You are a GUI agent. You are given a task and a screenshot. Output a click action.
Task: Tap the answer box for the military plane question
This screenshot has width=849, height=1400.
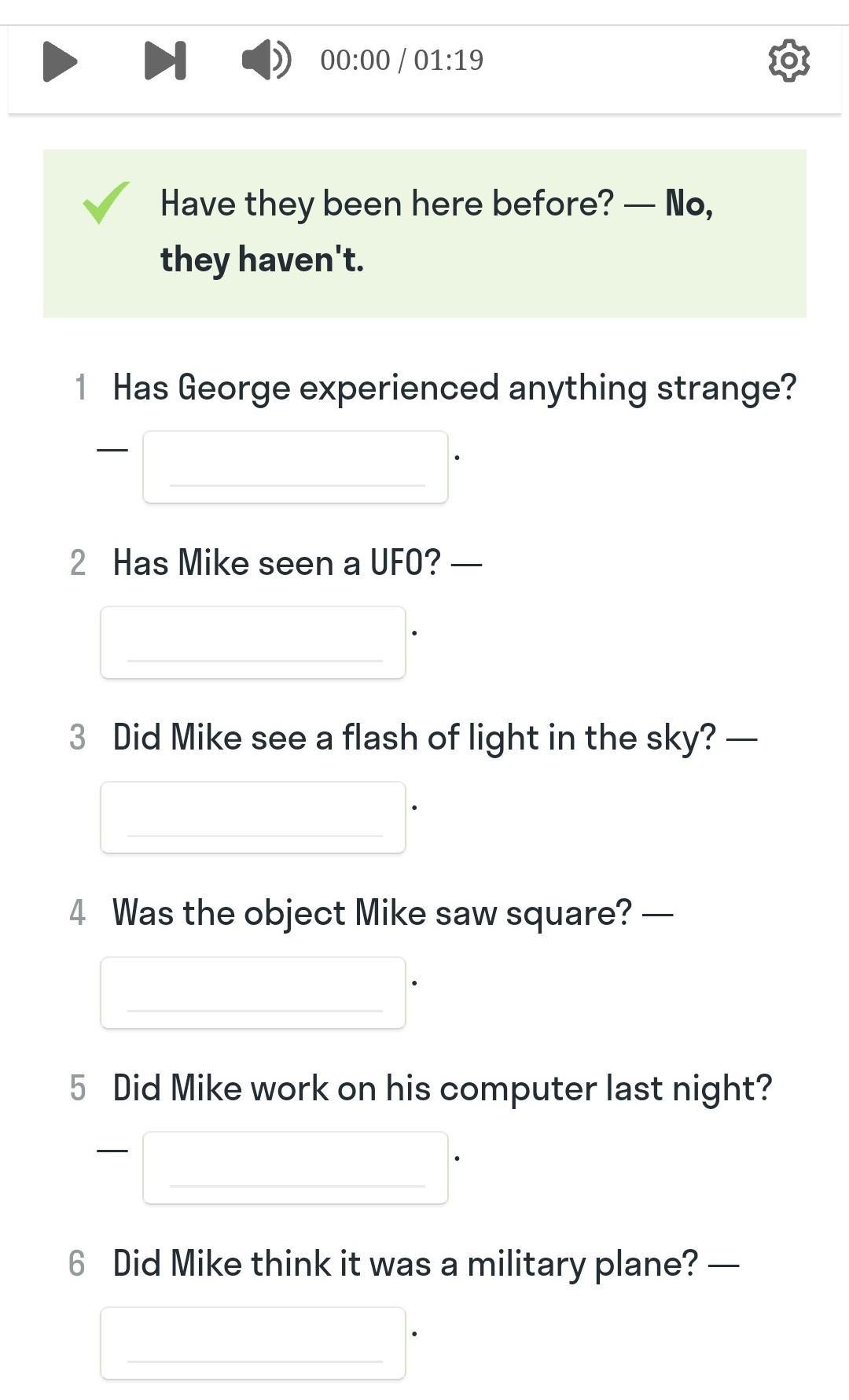(253, 1343)
